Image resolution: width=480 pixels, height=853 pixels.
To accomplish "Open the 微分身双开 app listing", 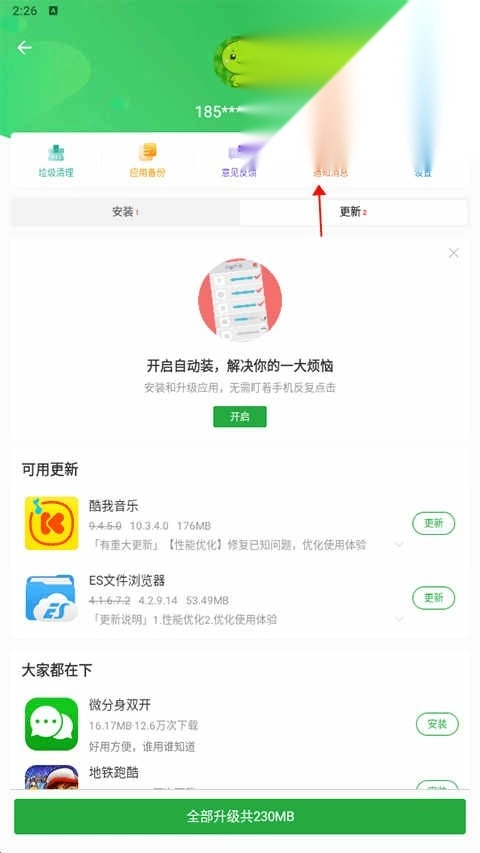I will point(218,725).
